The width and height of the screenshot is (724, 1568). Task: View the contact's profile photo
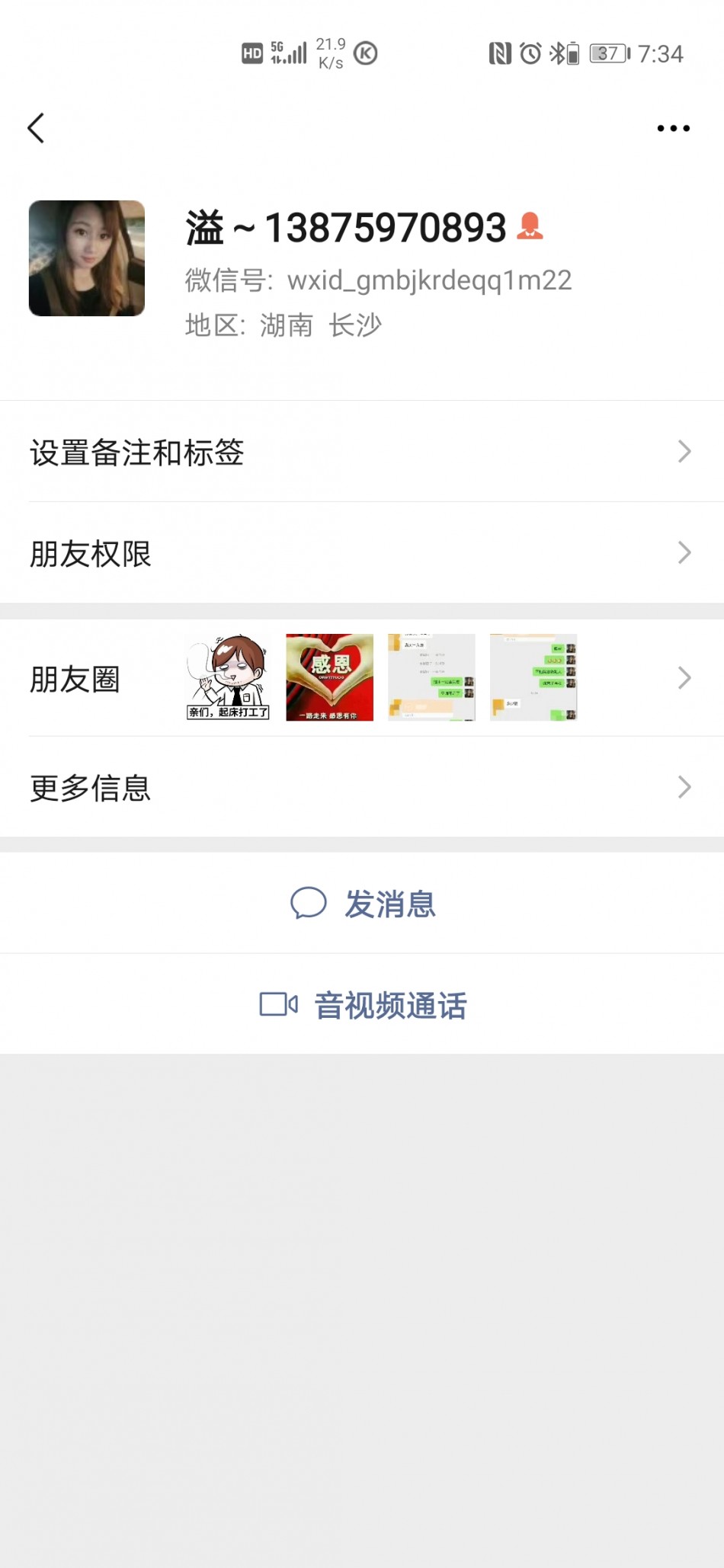point(87,258)
